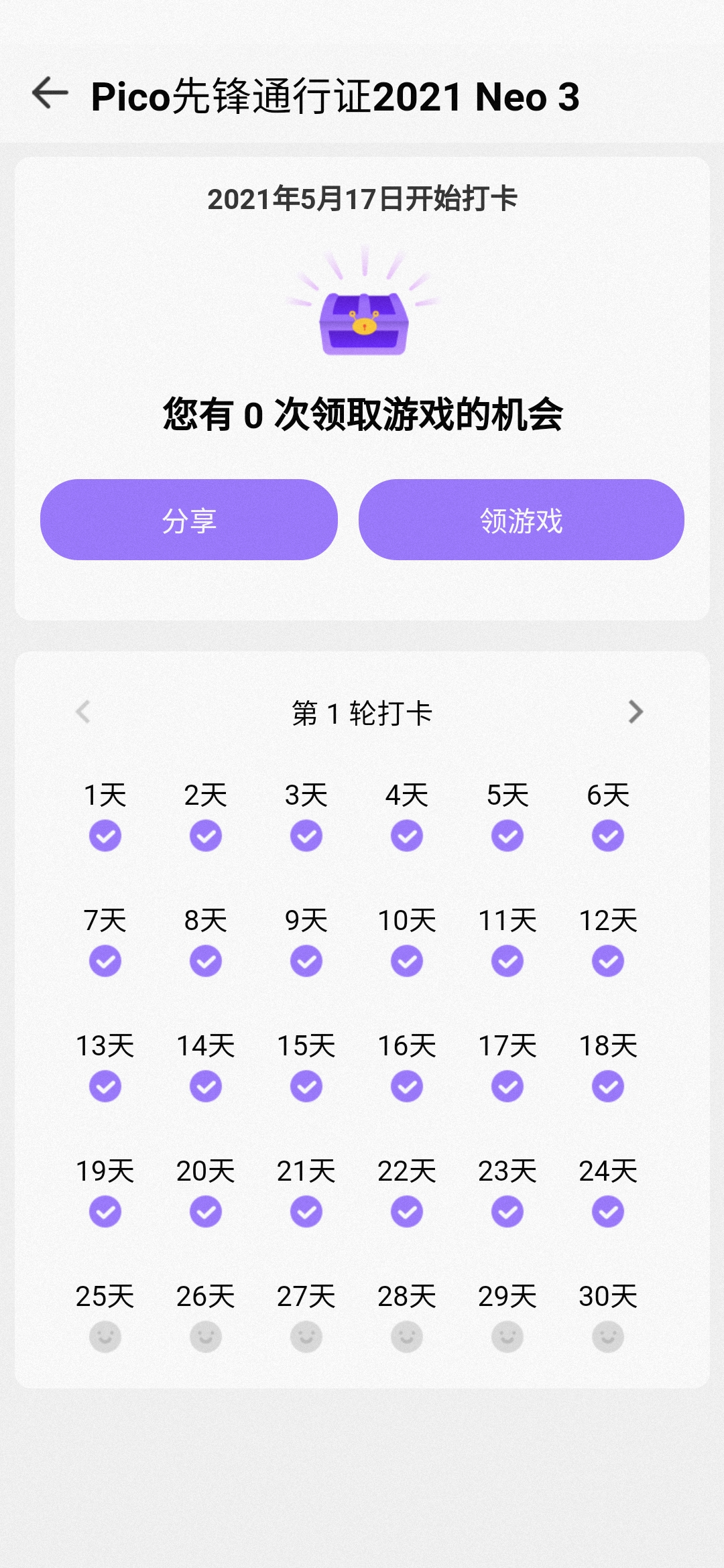This screenshot has width=724, height=1568.
Task: Click the day 15 check-in badge
Action: tap(306, 1086)
